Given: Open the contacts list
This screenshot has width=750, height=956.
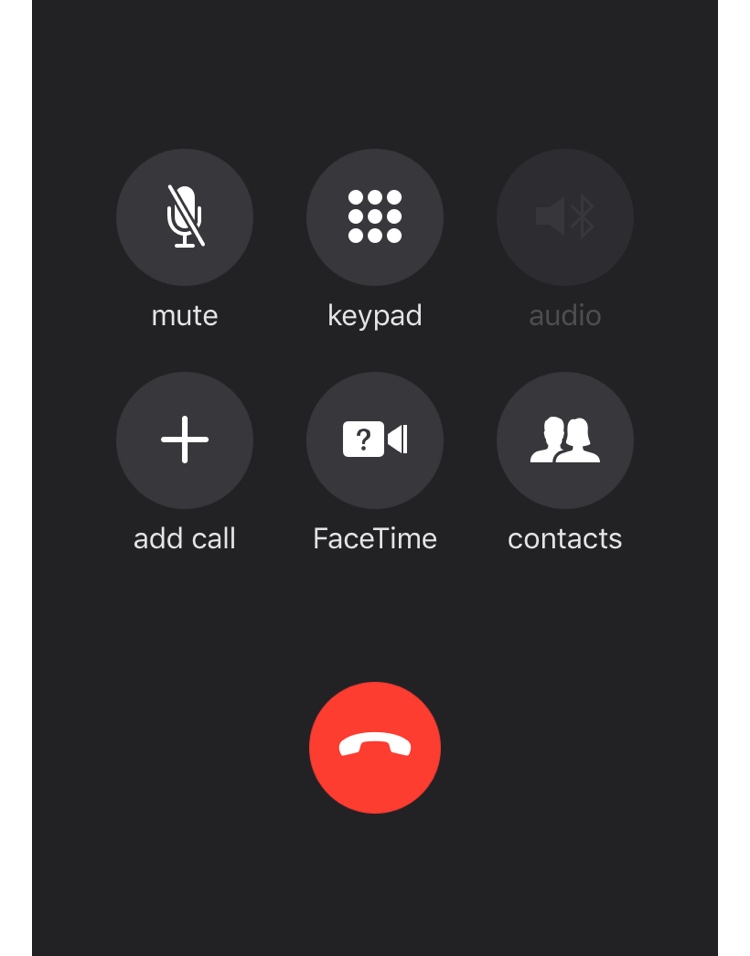Looking at the screenshot, I should tap(565, 440).
